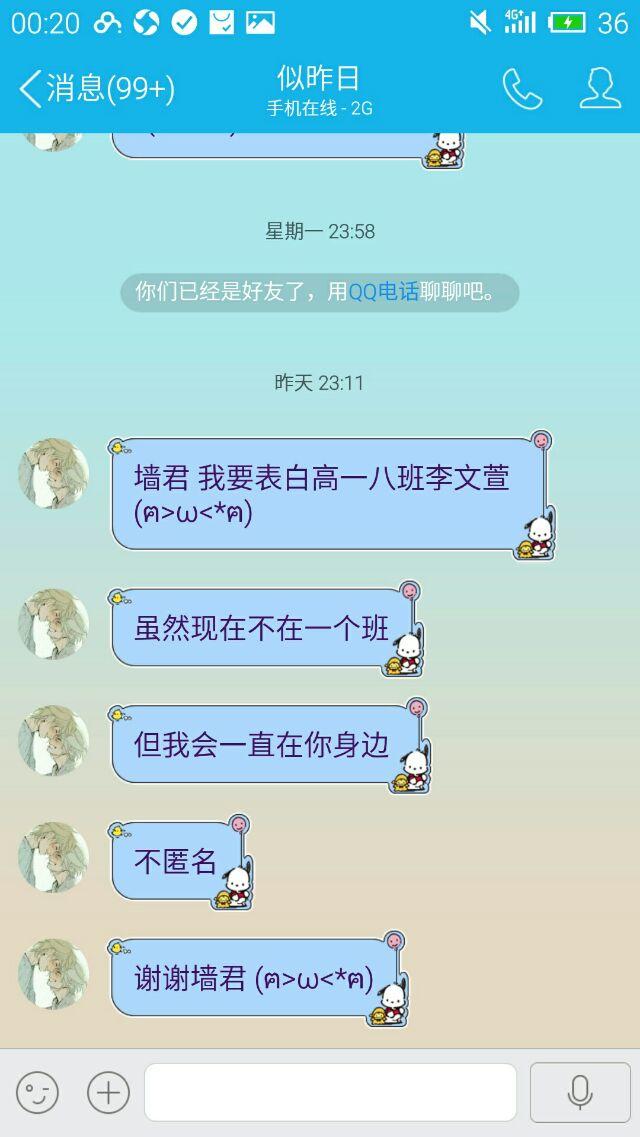Open the plus attachment menu
Screen dimensions: 640x1137
[108, 1092]
